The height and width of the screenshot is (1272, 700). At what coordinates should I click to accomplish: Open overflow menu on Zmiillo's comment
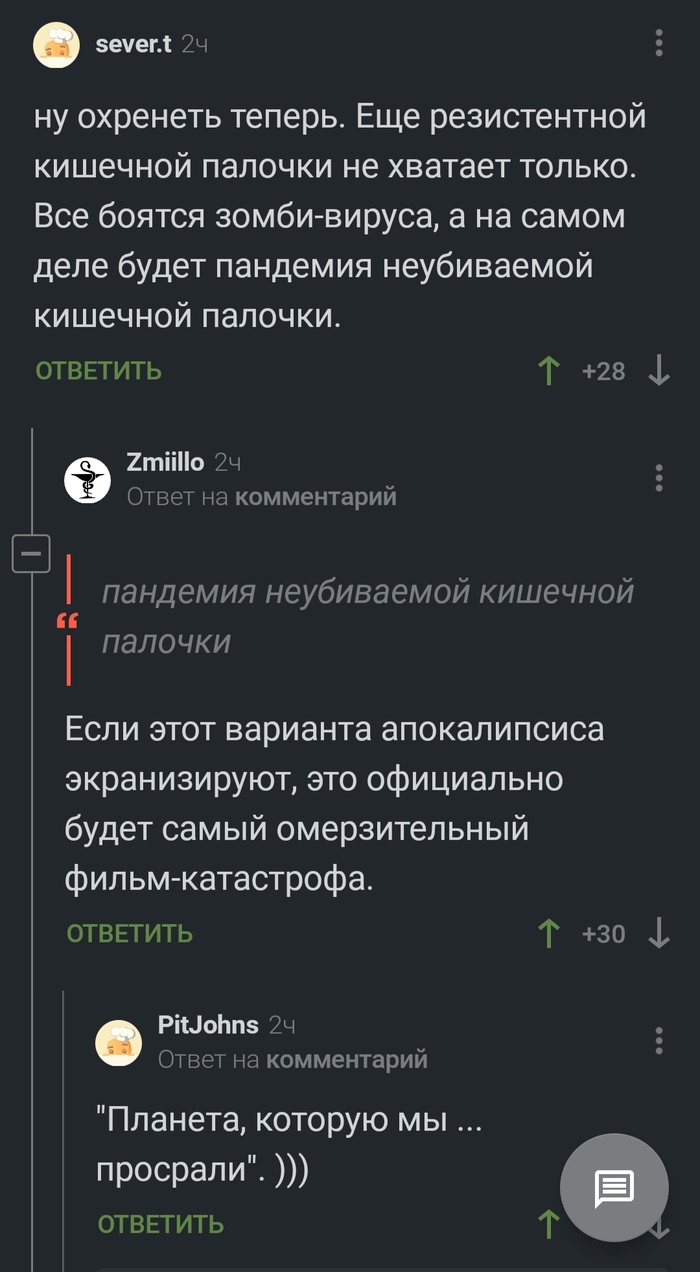pos(658,478)
